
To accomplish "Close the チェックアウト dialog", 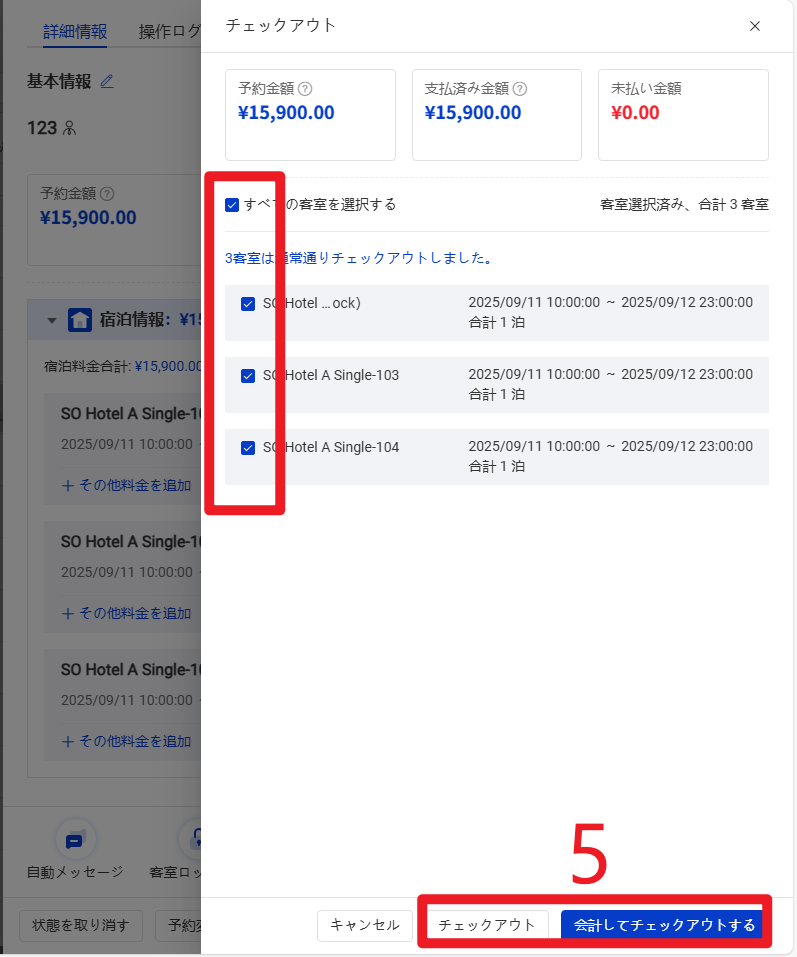I will tap(755, 26).
